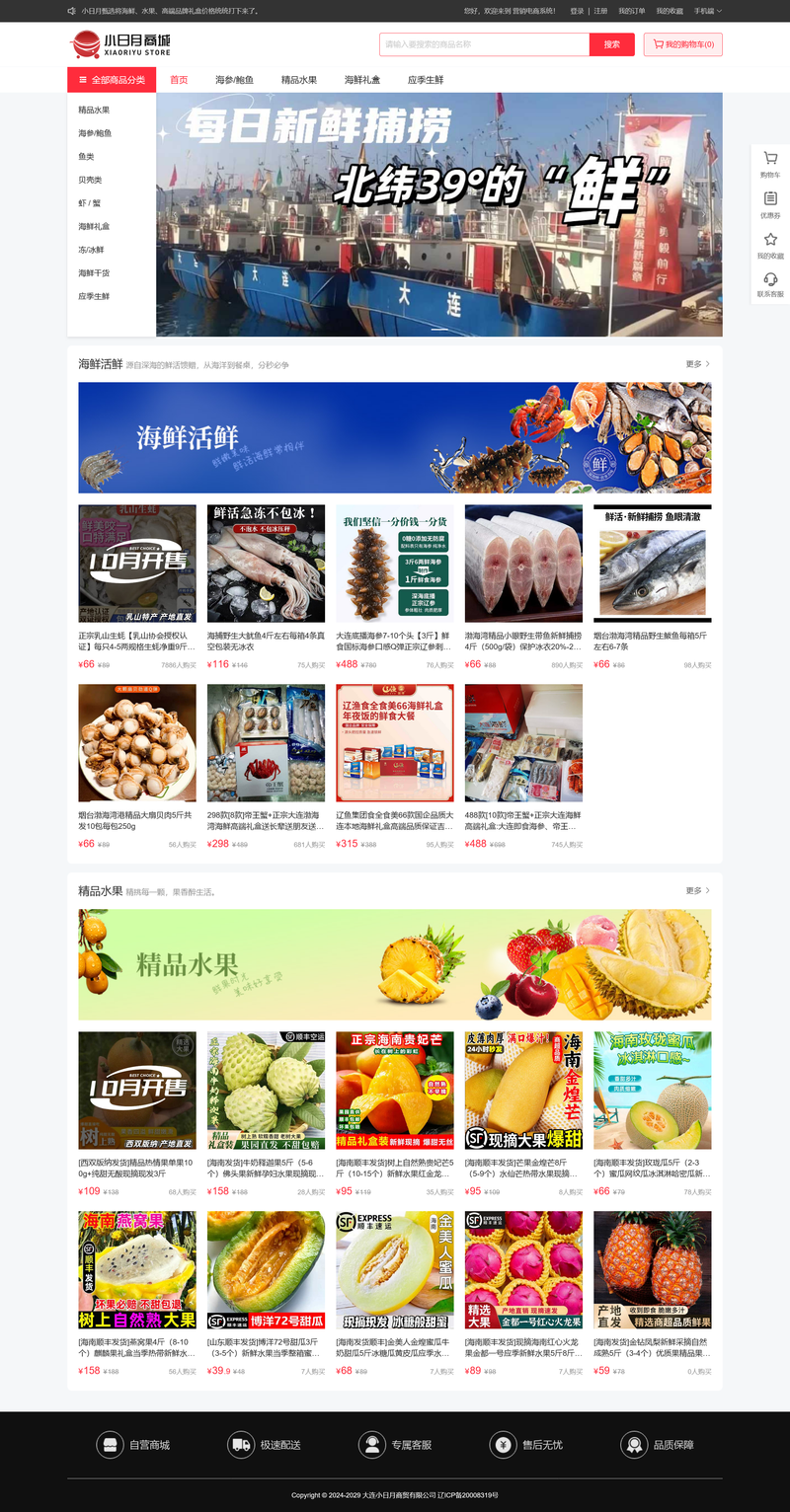This screenshot has height=1512, width=790.
Task: View 更多 in the 海鲜活鲜 section
Action: coord(698,364)
